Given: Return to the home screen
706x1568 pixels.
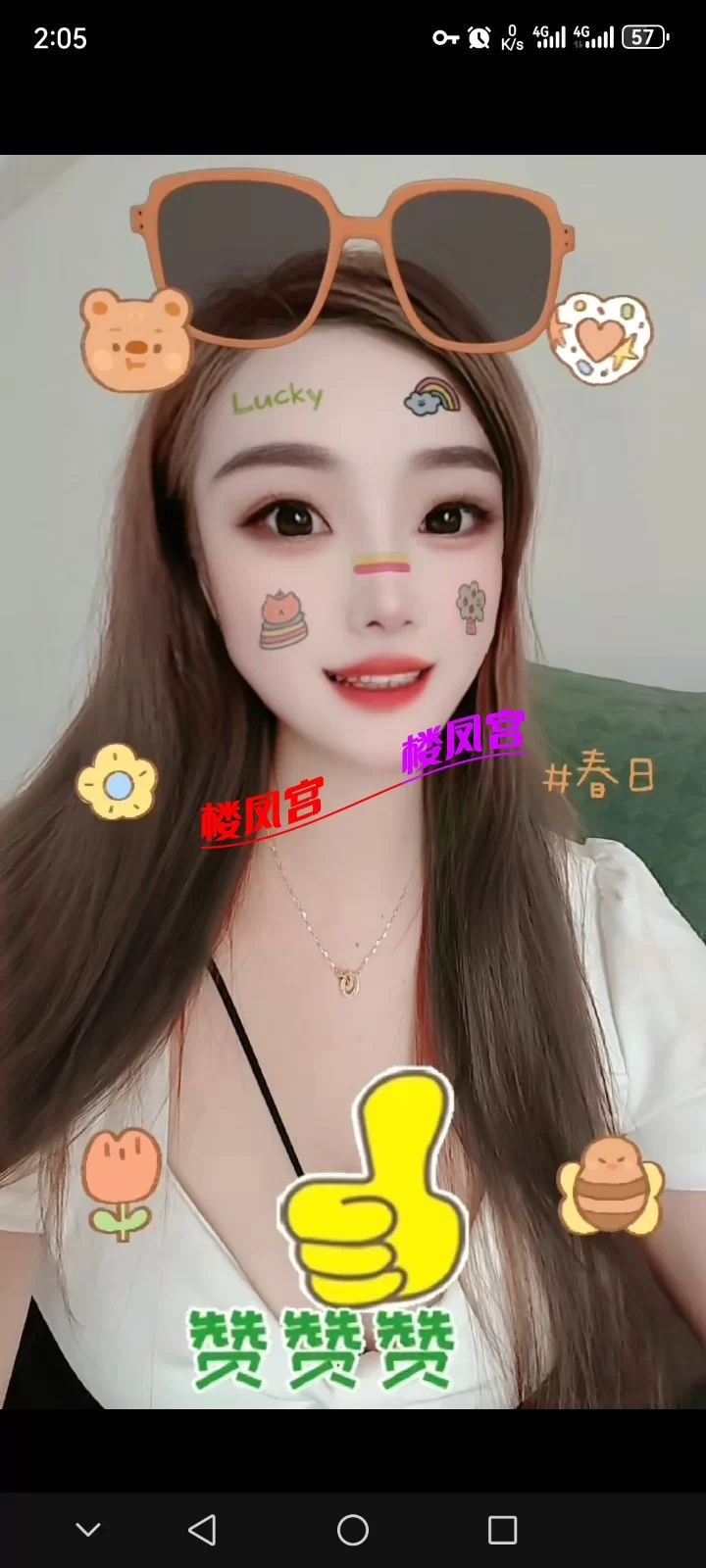Looking at the screenshot, I should 353,1530.
